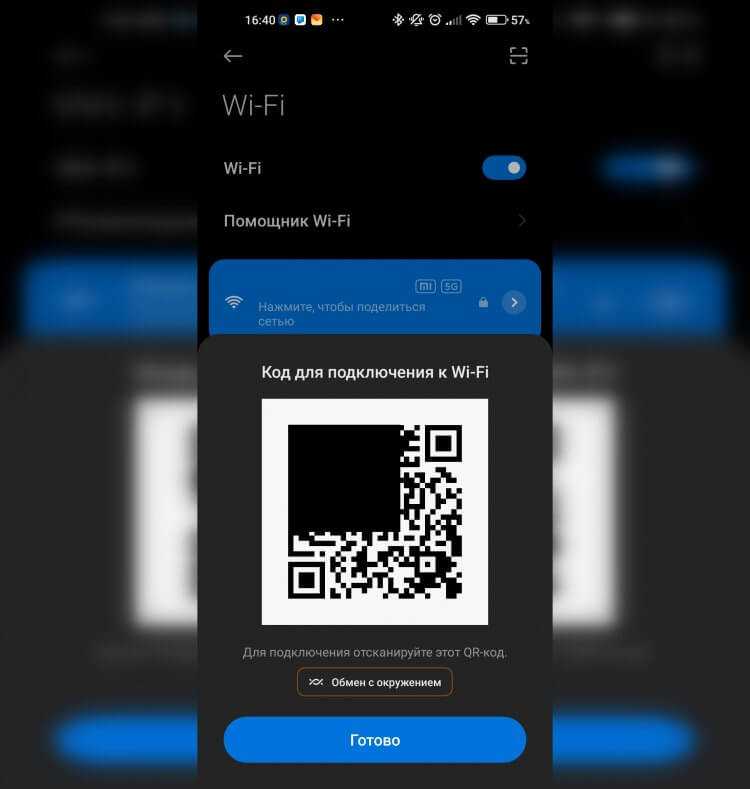
Task: Open connected network details arrow
Action: [x=514, y=302]
